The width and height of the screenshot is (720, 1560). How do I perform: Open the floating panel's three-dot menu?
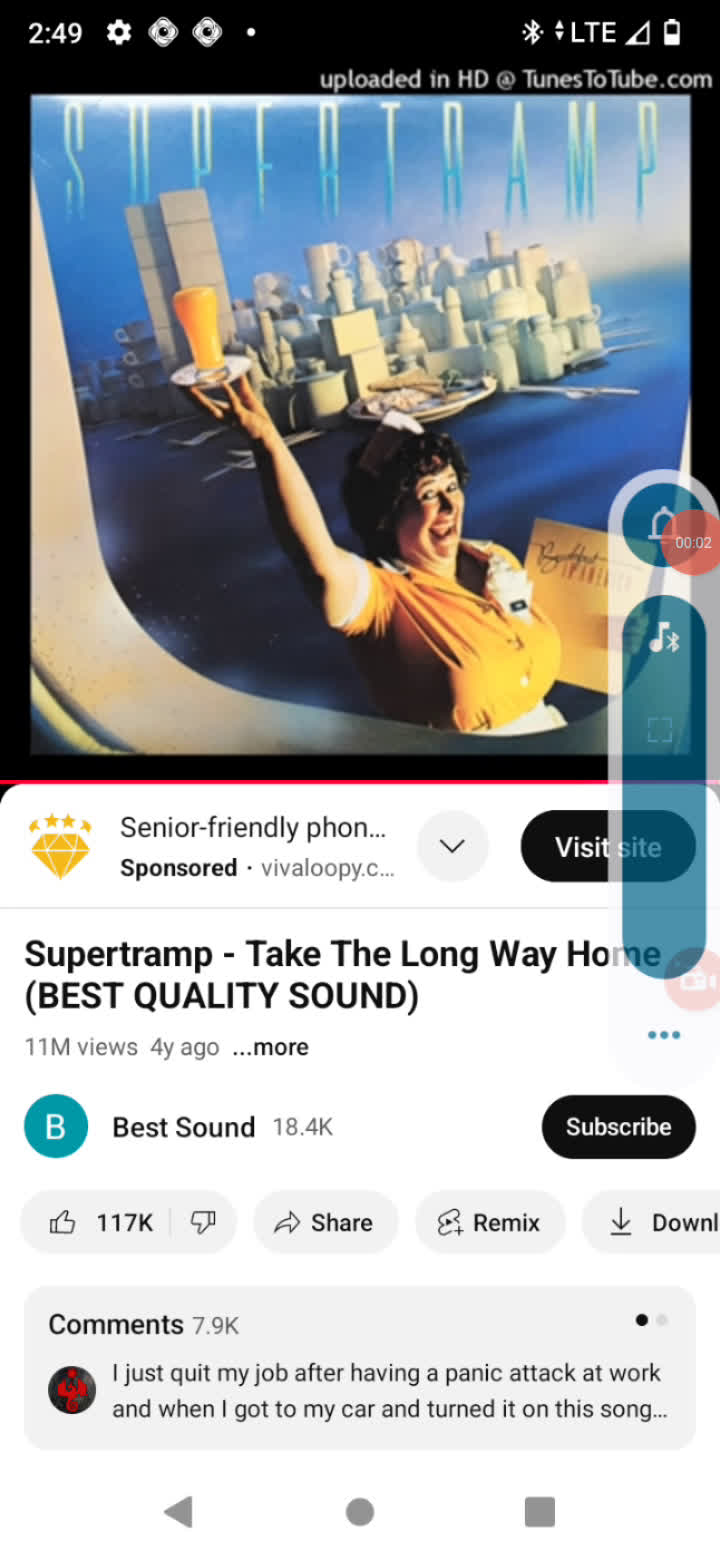663,1035
